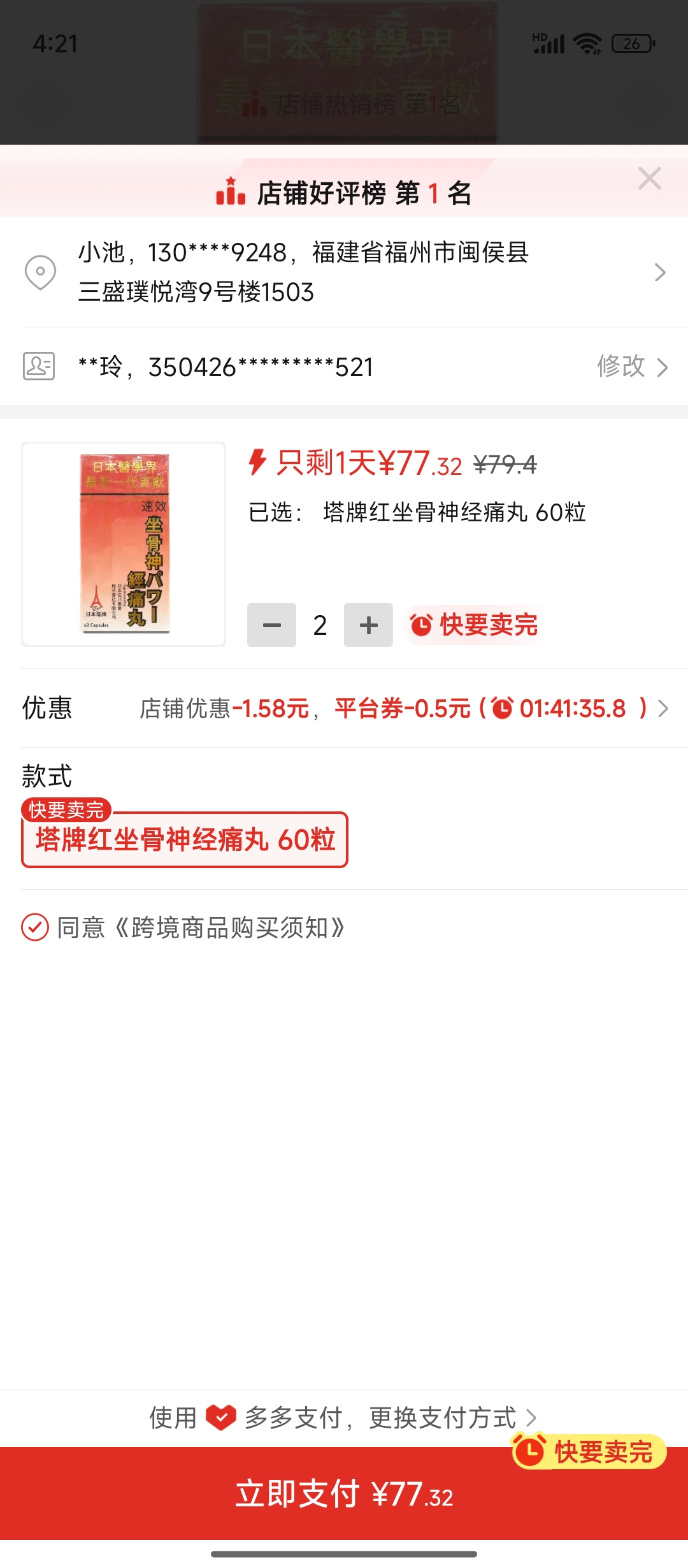This screenshot has height=1568, width=688.
Task: Close the order popup
Action: coord(649,178)
